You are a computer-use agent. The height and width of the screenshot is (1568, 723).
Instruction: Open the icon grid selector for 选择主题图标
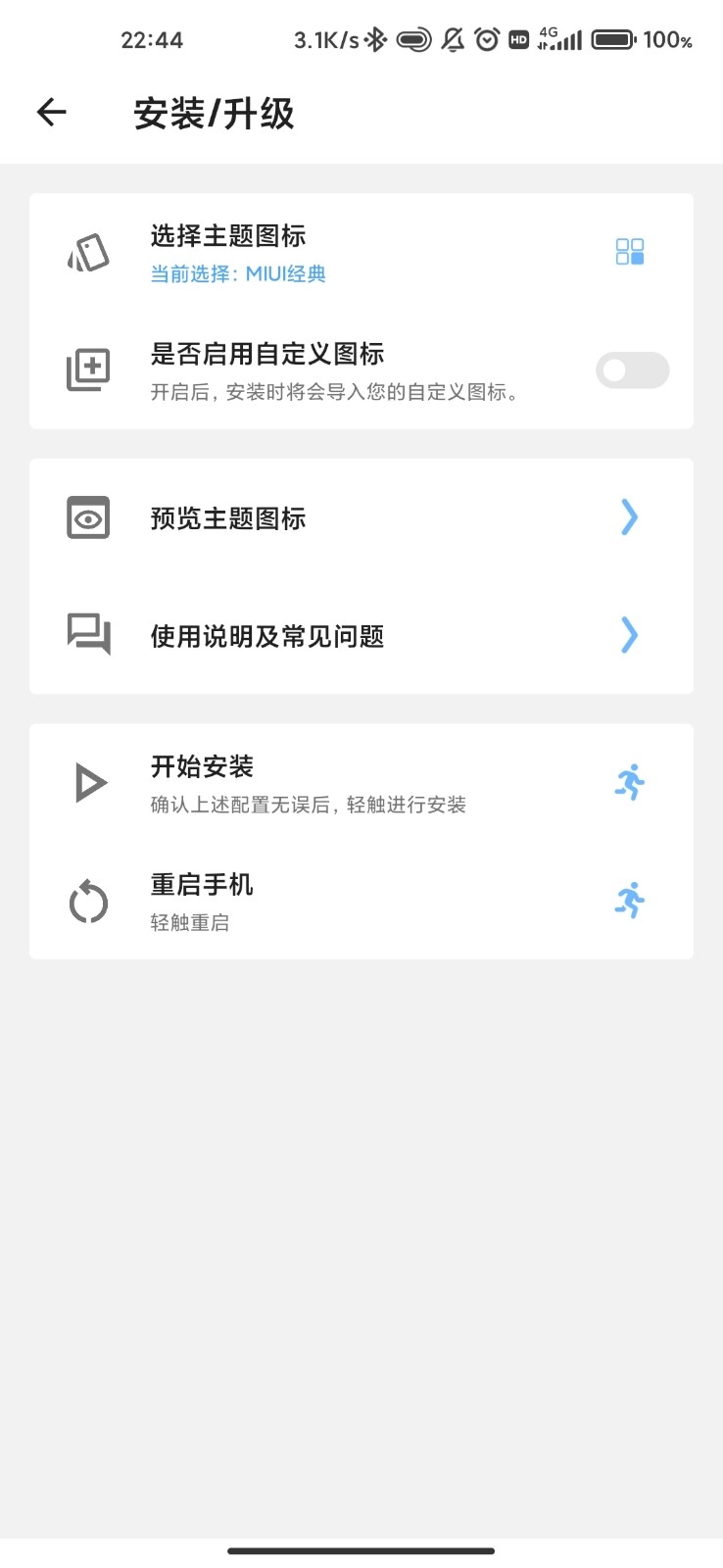(x=631, y=253)
